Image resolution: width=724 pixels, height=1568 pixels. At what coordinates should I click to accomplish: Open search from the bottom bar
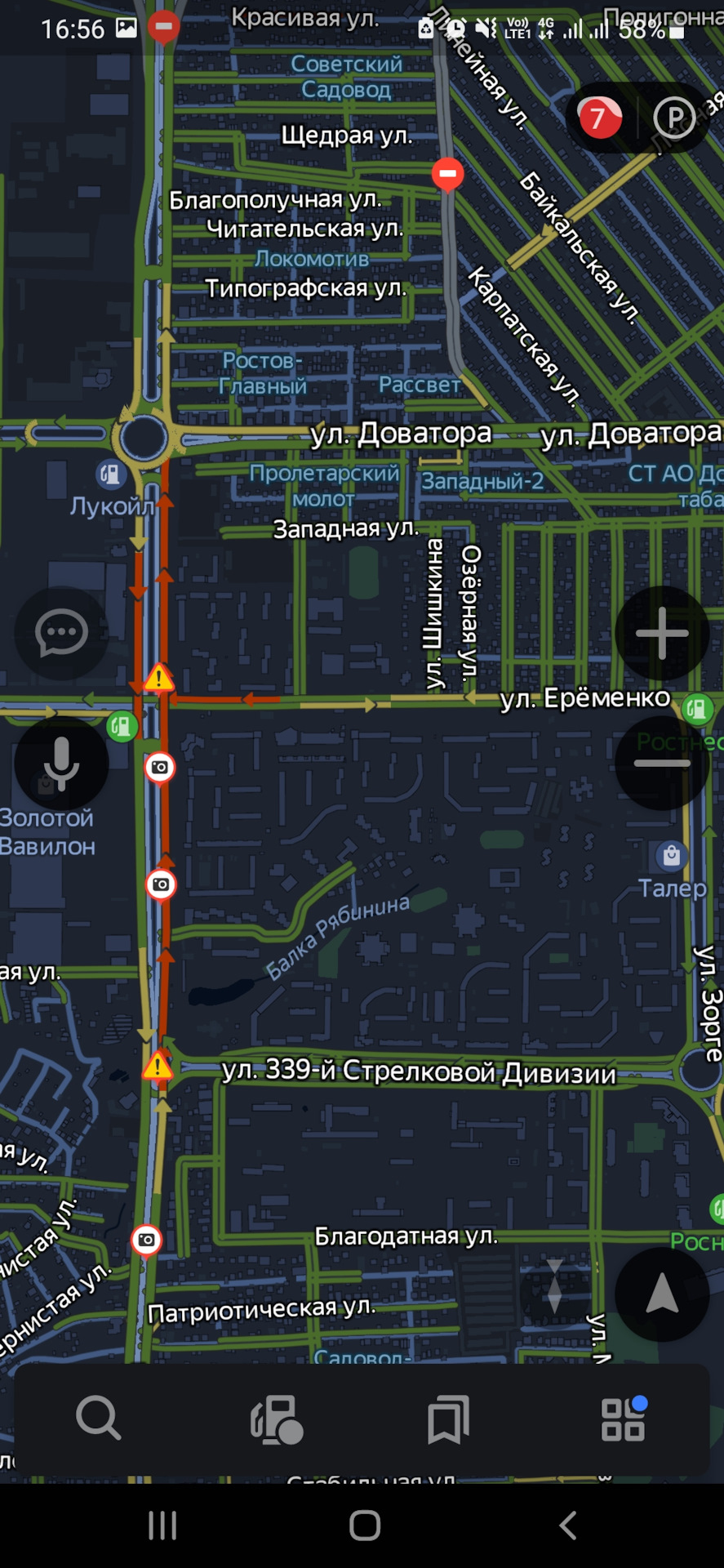click(x=99, y=1419)
